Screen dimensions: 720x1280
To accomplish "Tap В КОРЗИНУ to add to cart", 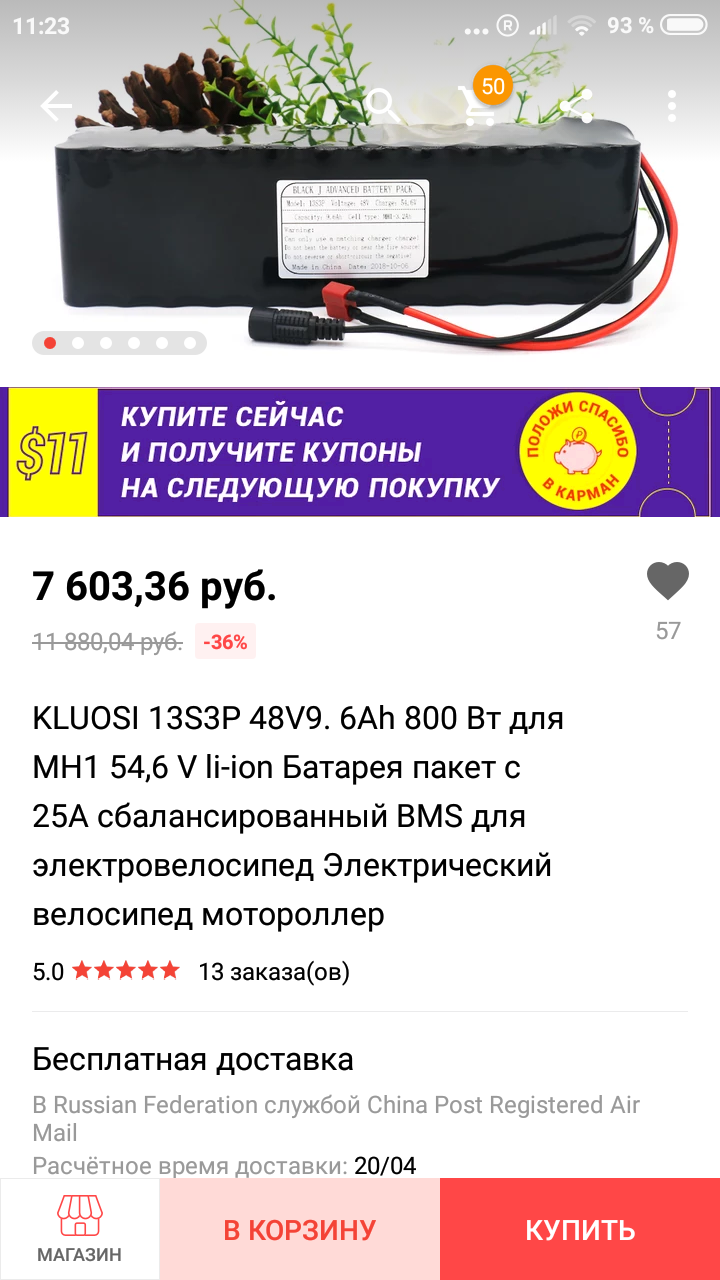I will 300,1229.
